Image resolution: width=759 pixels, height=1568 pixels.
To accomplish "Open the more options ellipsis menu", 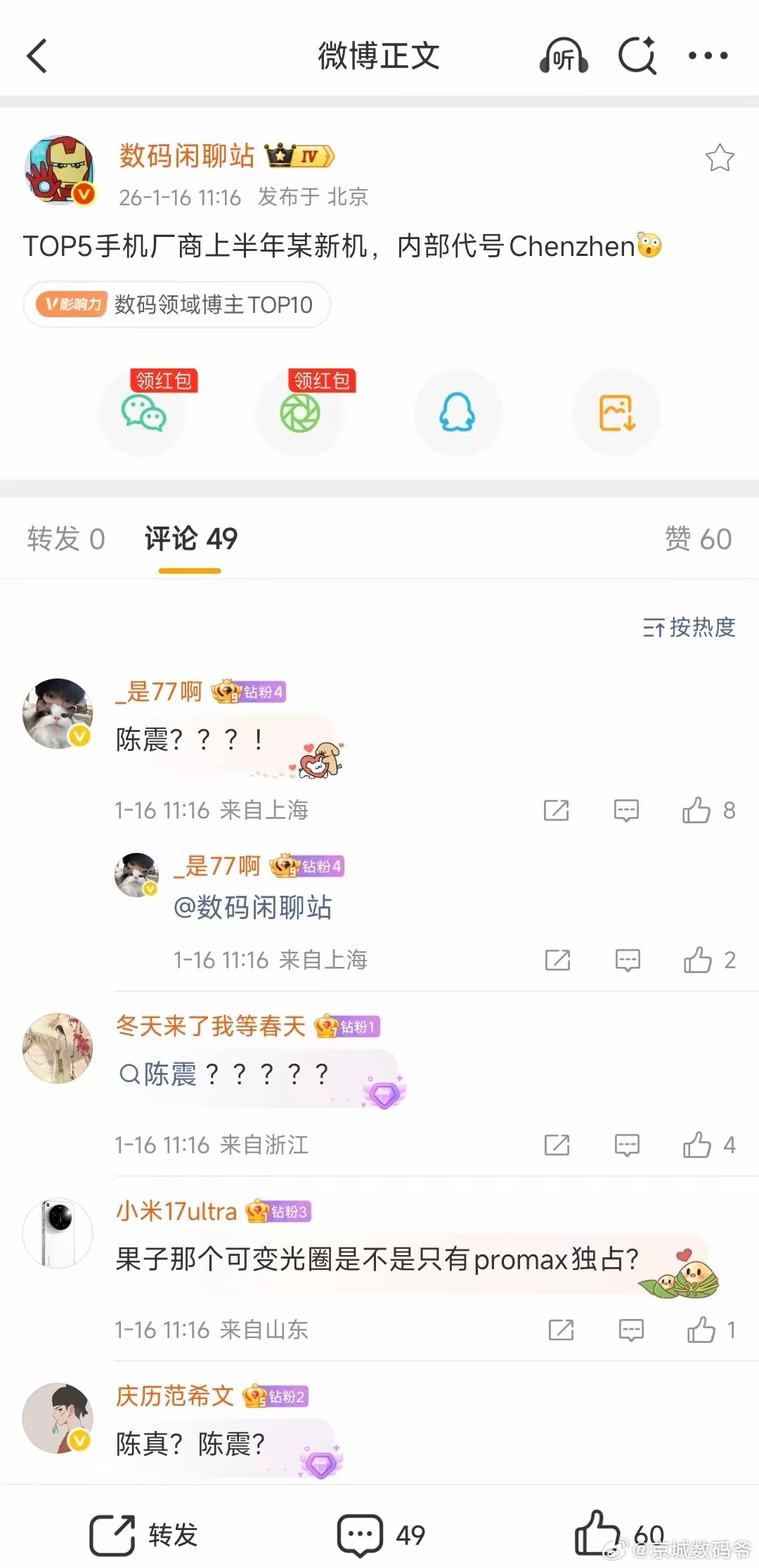I will click(x=710, y=55).
